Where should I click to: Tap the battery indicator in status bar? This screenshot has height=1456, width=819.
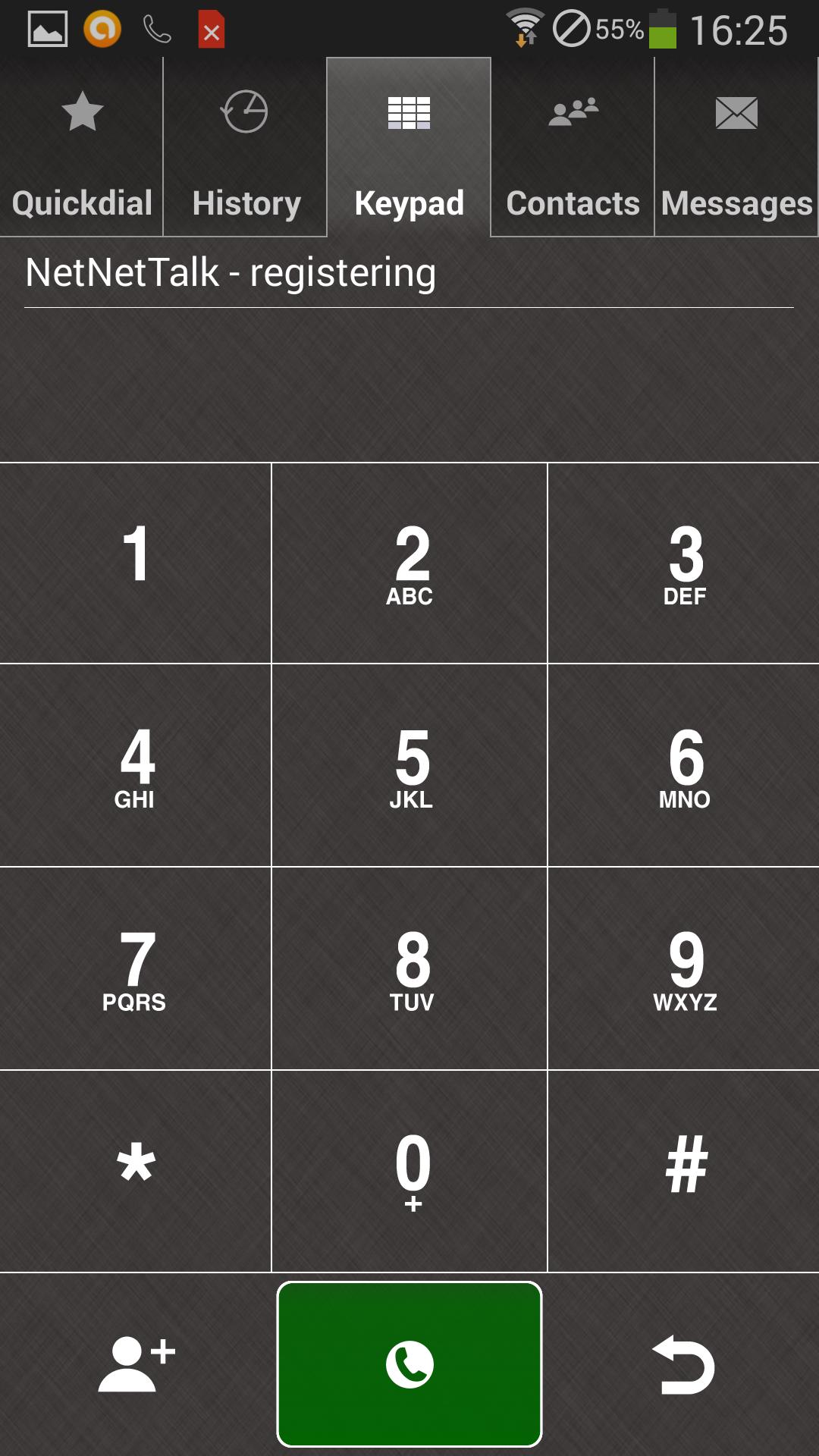pyautogui.click(x=662, y=28)
